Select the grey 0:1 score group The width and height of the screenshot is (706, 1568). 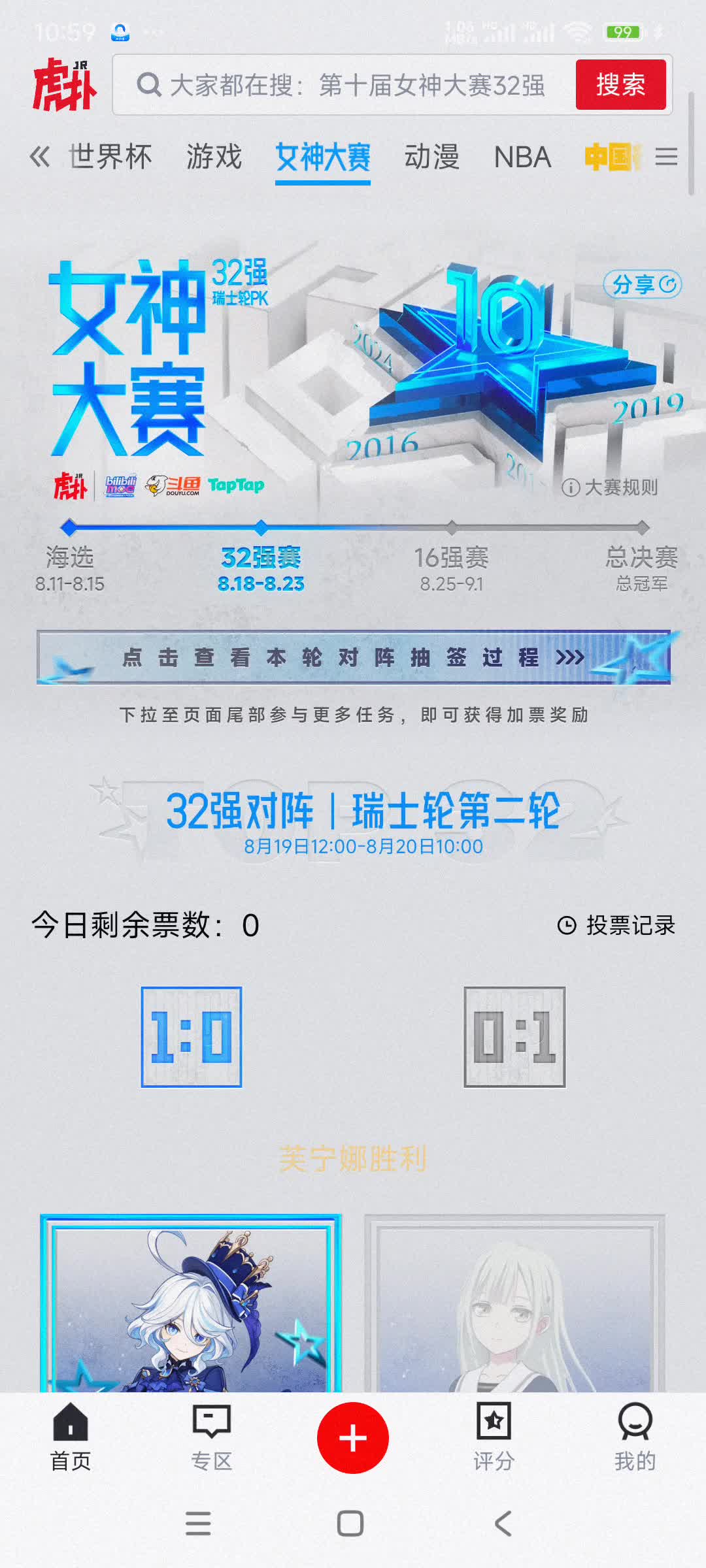pos(514,1037)
